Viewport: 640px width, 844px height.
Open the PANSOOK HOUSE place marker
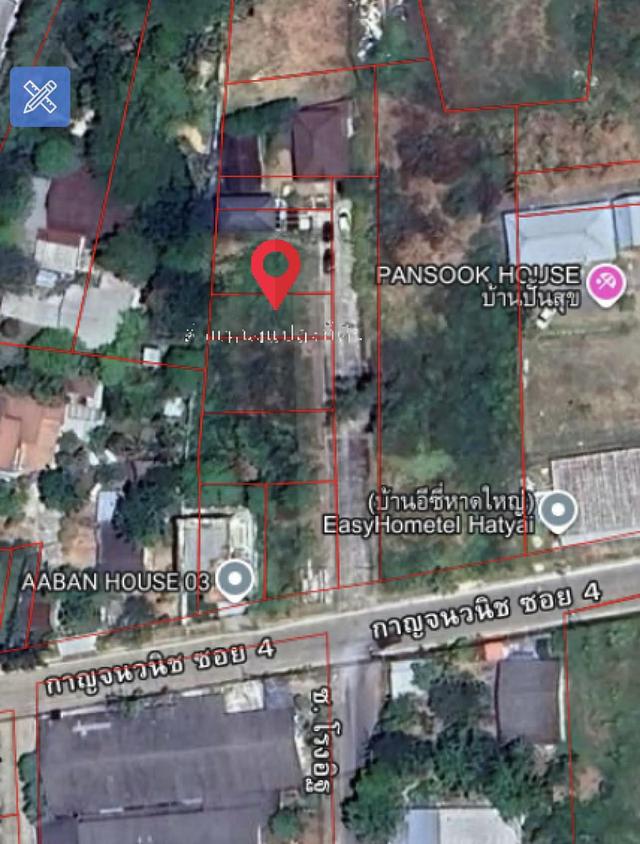pos(605,284)
